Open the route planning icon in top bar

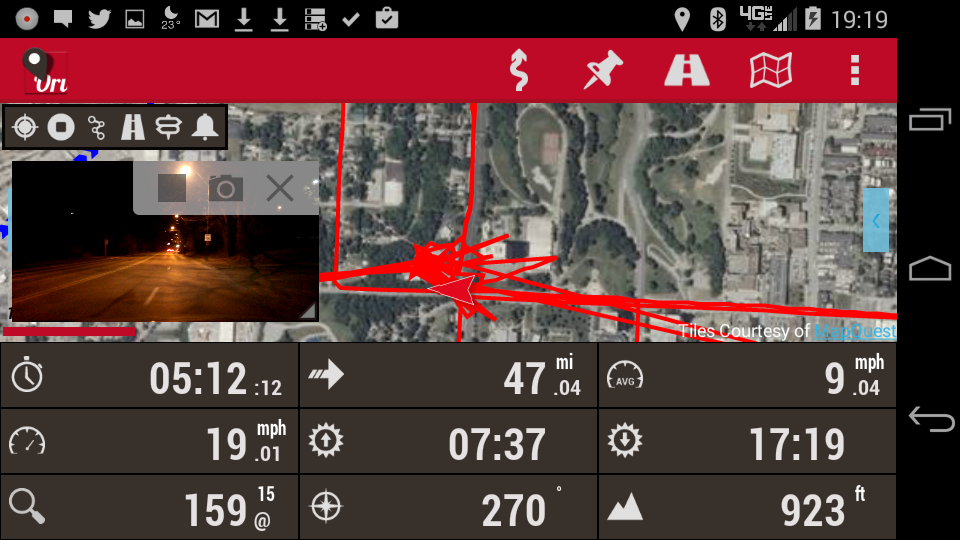(518, 70)
